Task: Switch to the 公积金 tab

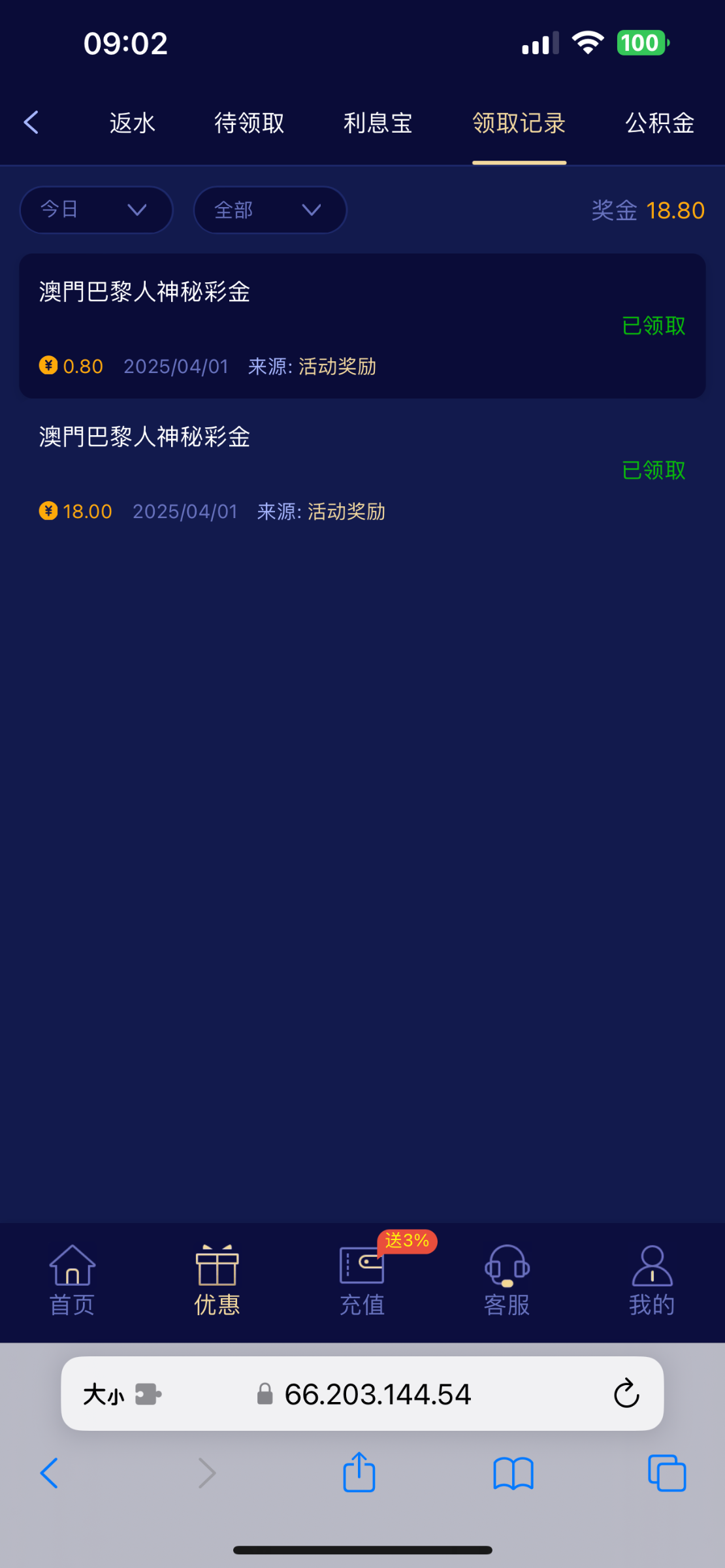Action: [x=660, y=123]
